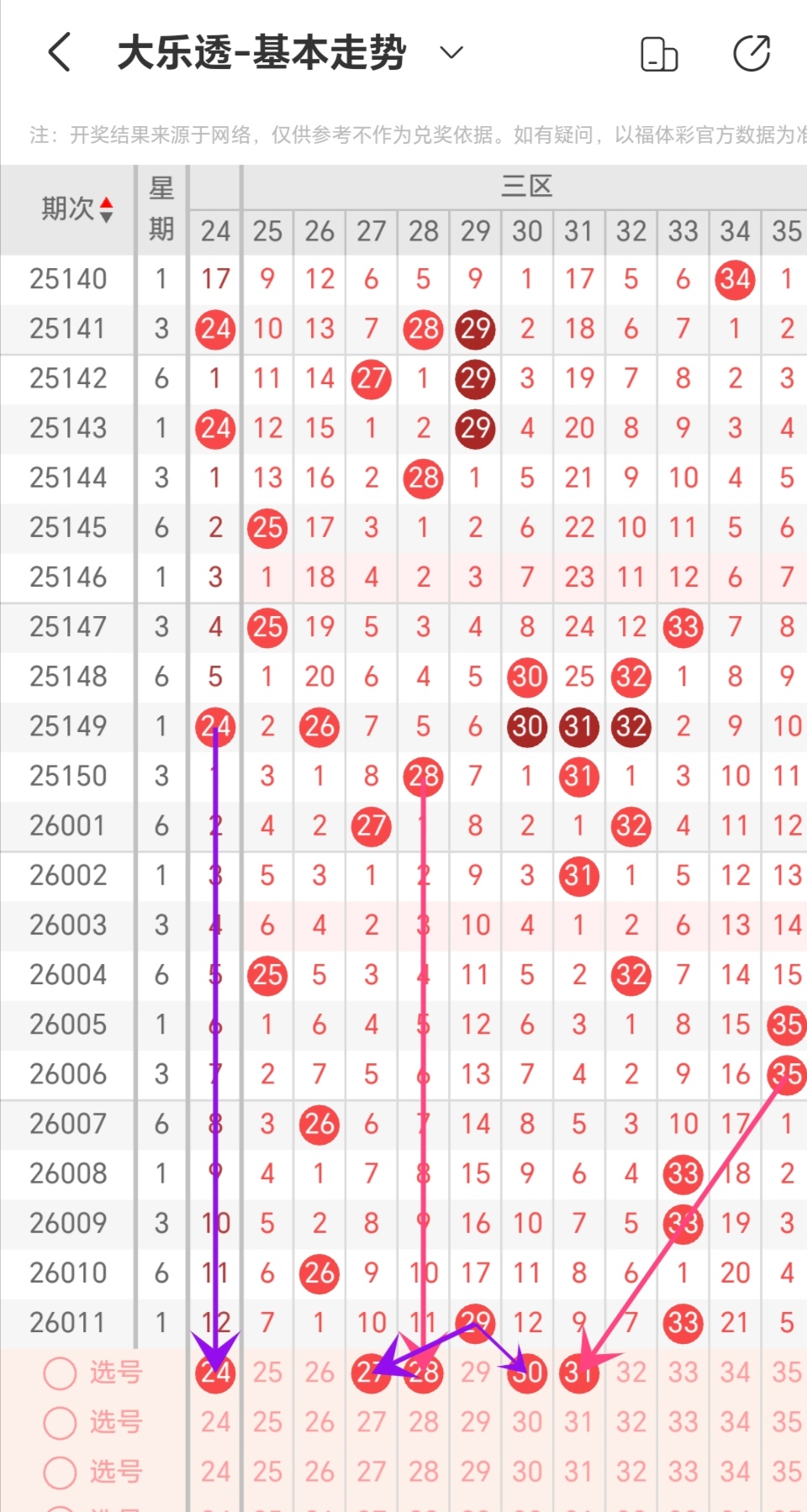Deselect highlighted number 31 in pick row

click(579, 1373)
